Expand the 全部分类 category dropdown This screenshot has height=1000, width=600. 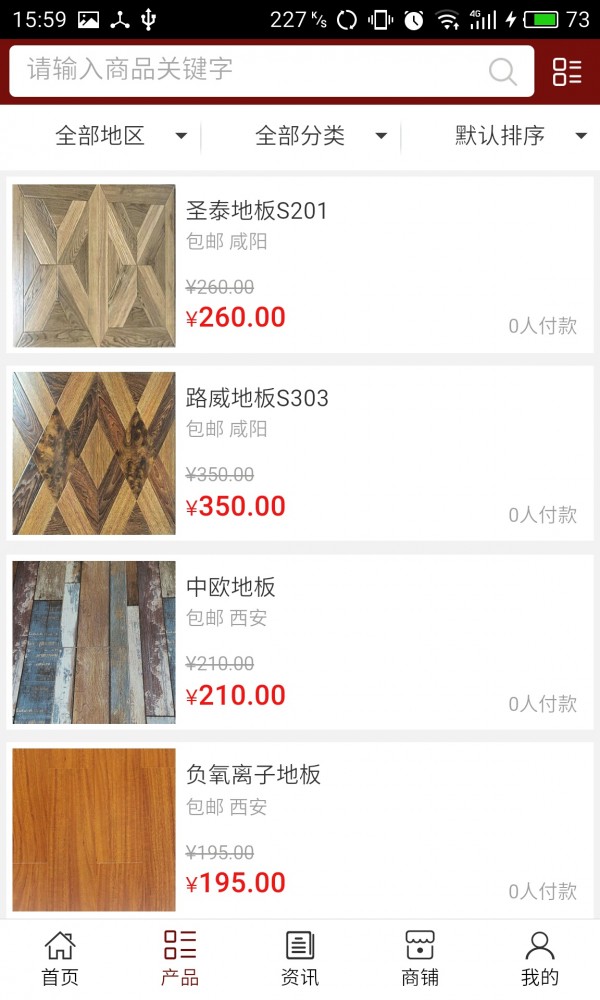pos(320,136)
